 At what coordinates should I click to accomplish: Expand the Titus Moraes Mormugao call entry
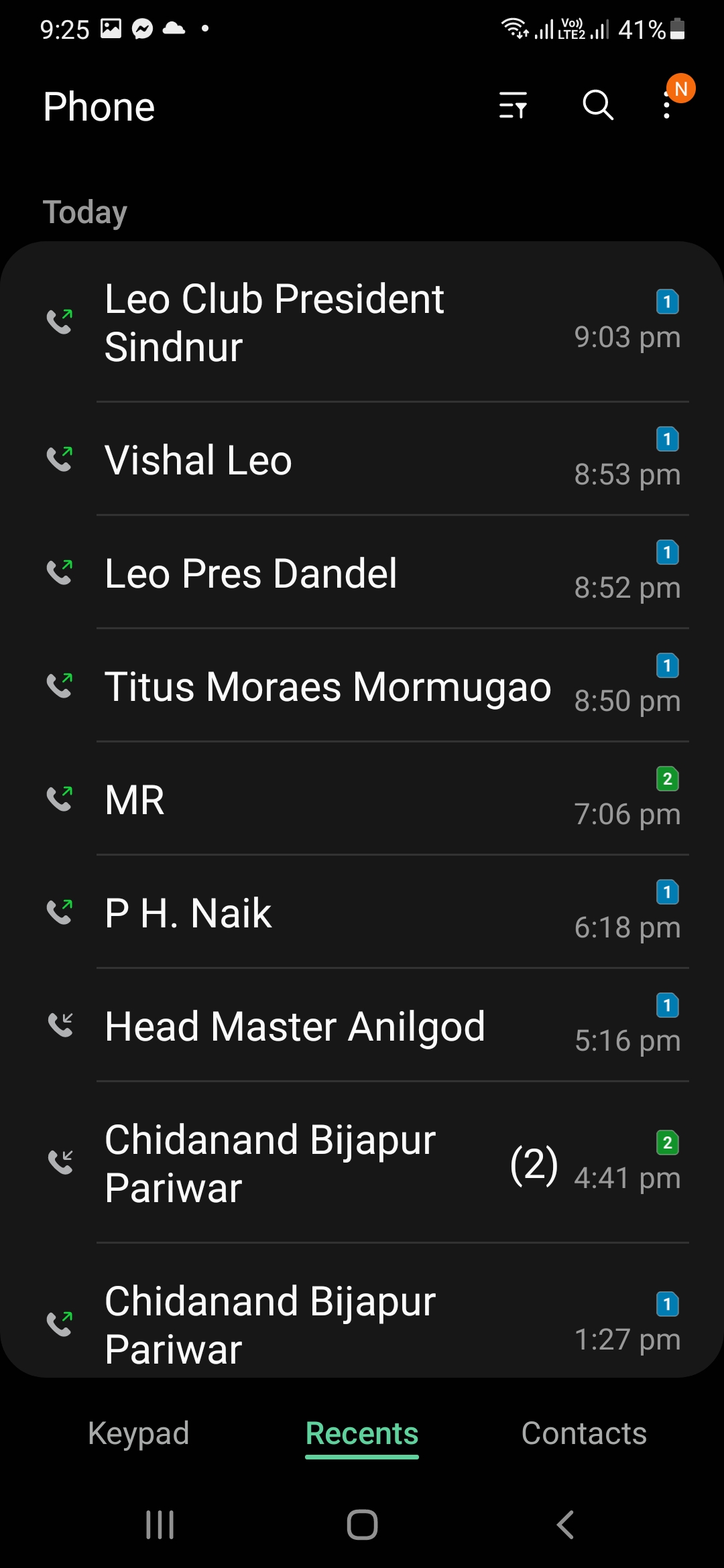tap(362, 686)
